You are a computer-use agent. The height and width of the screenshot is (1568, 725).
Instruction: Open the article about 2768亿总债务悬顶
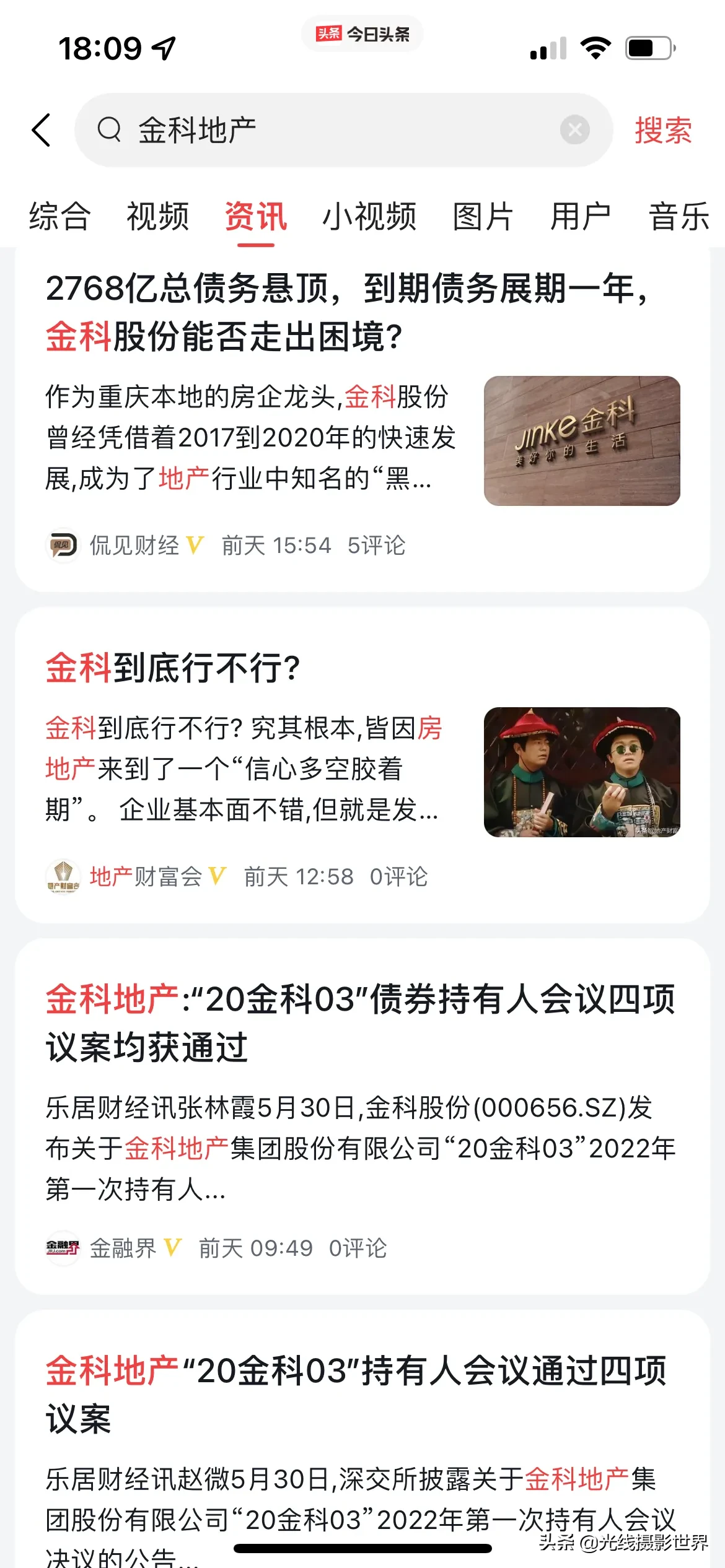(347, 313)
